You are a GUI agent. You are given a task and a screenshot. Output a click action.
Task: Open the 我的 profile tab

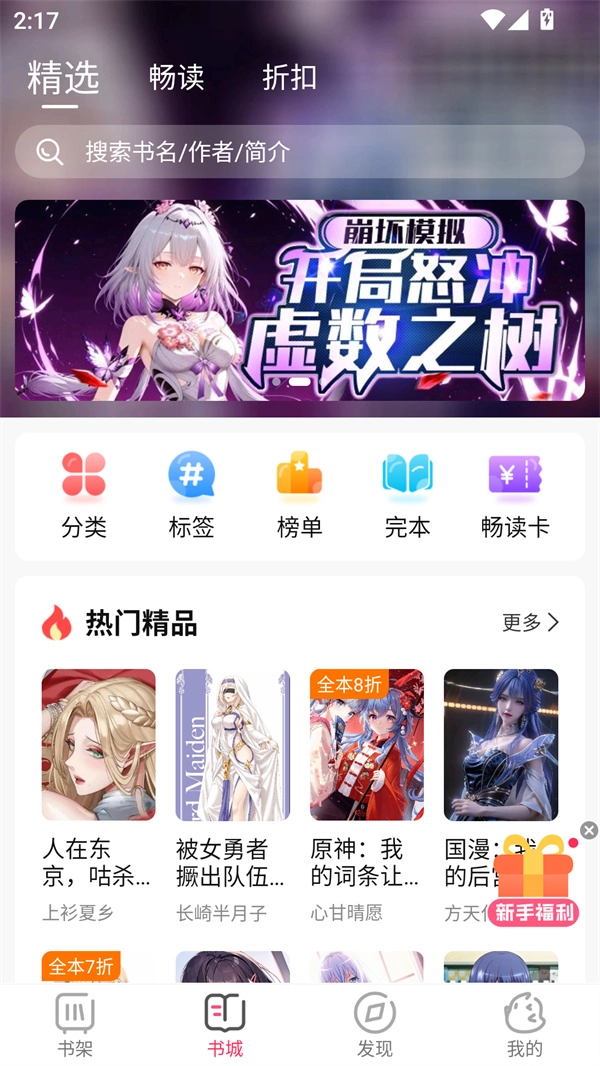click(x=524, y=1025)
